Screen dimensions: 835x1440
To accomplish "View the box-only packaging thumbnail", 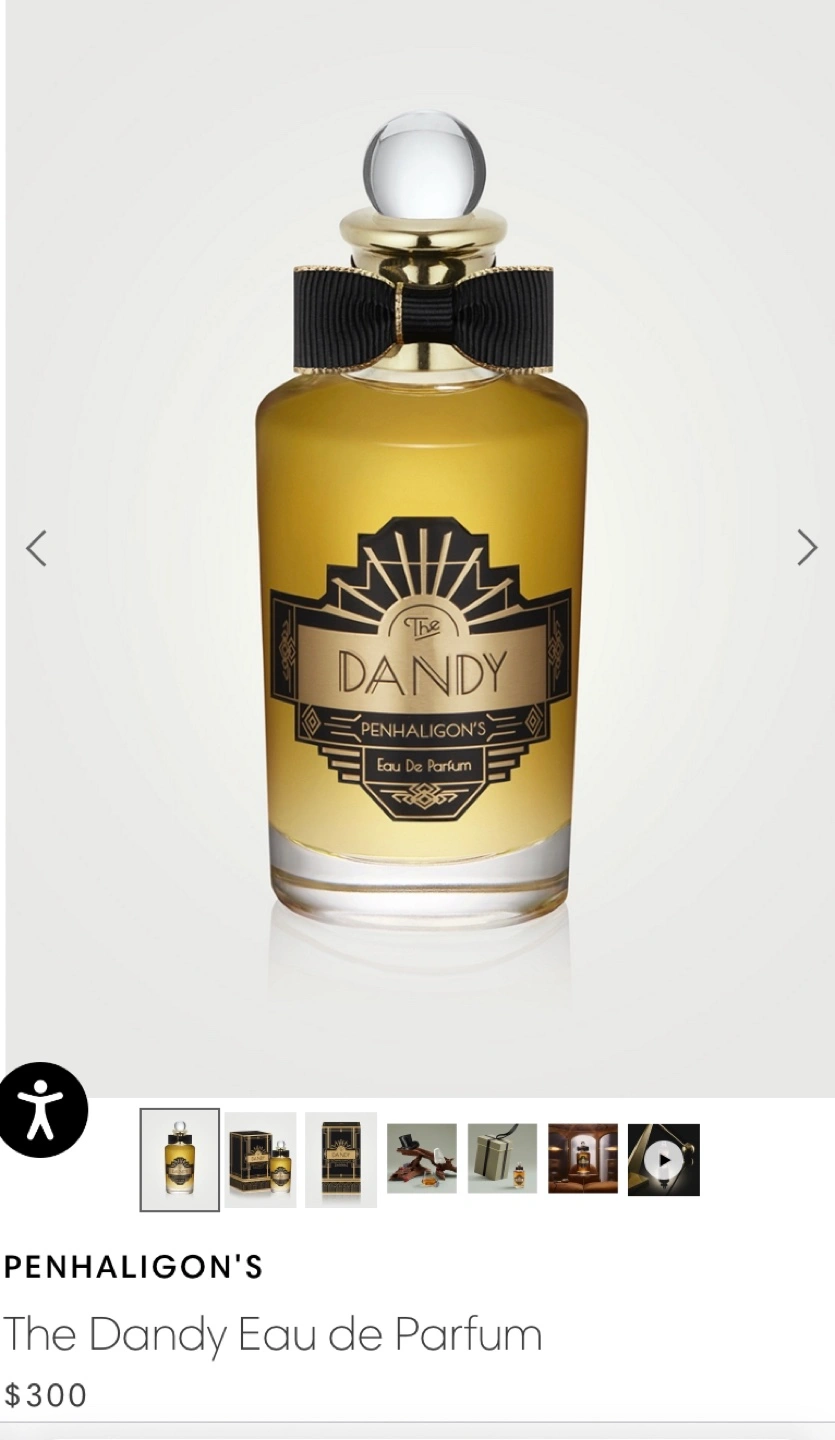I will [x=341, y=1160].
